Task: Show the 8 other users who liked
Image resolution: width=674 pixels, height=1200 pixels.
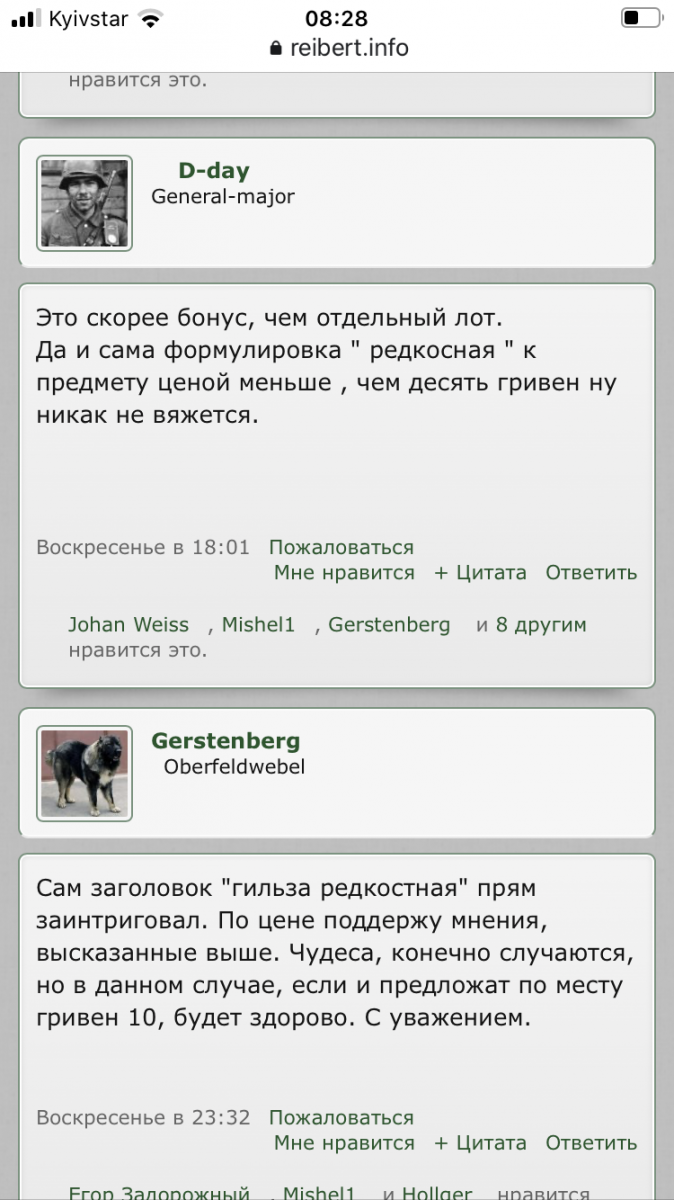Action: [541, 625]
